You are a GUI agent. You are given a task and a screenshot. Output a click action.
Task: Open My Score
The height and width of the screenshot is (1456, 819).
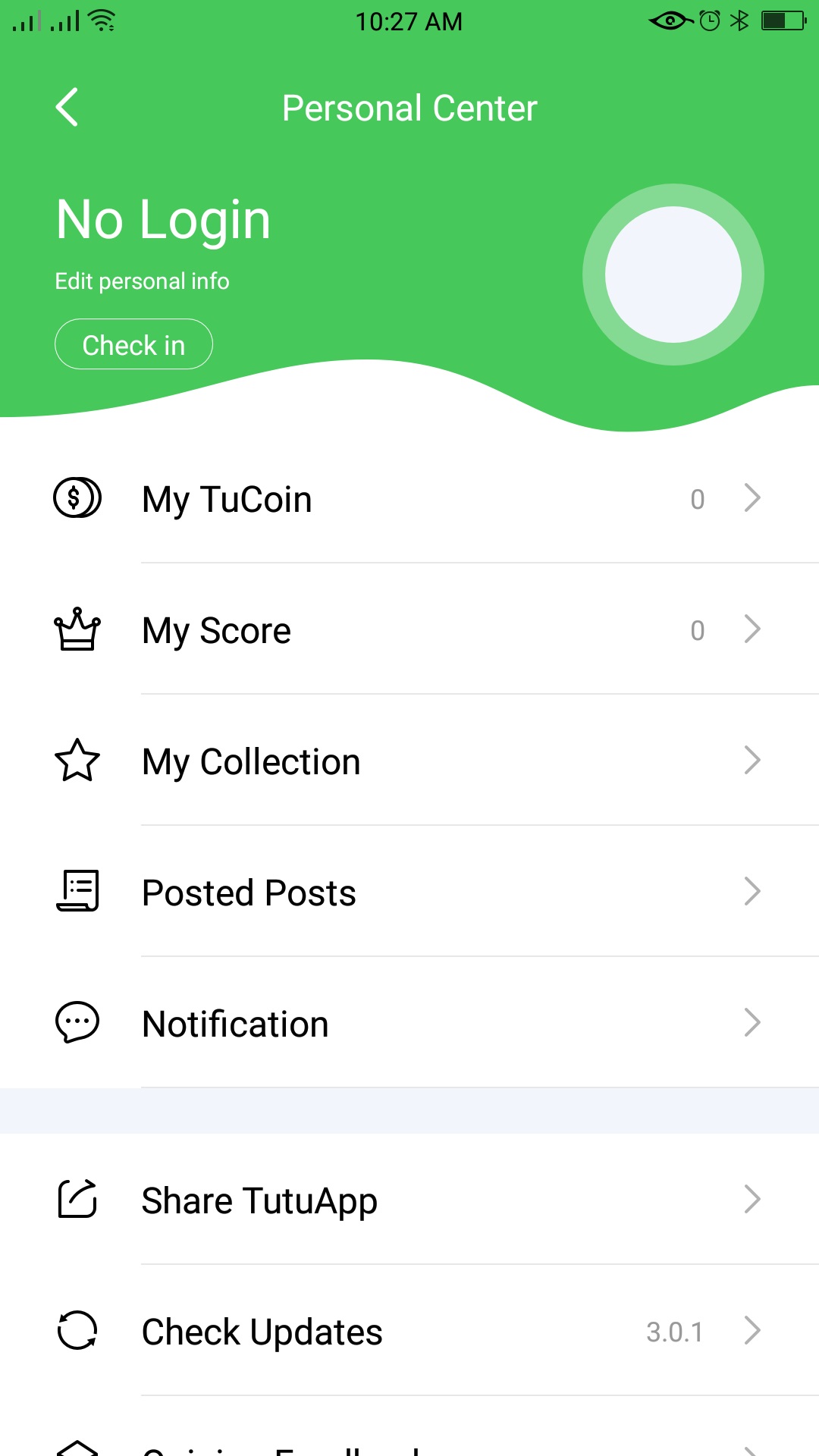[409, 629]
